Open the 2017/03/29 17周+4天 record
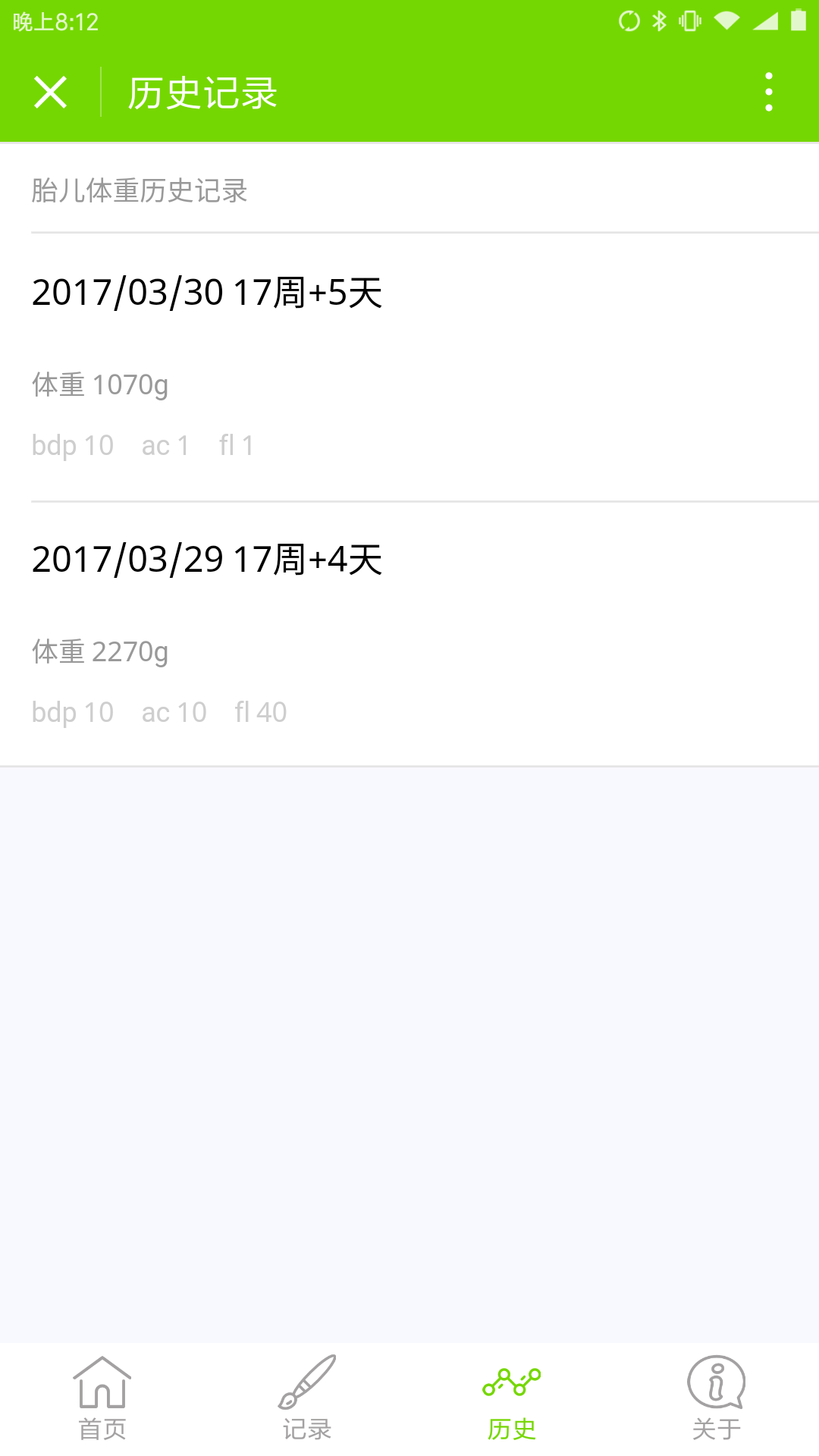Viewport: 819px width, 1456px height. tap(409, 635)
